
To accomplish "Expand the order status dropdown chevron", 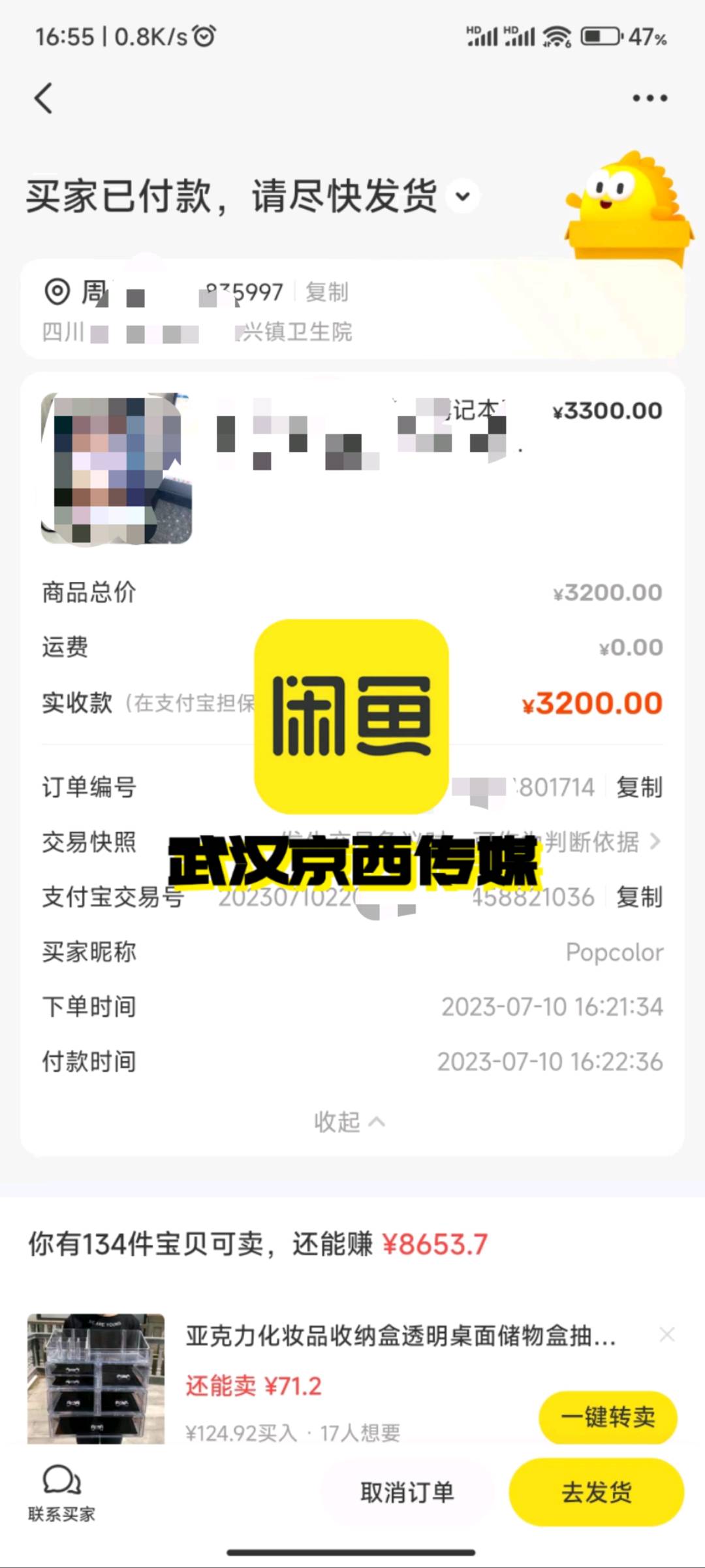I will (463, 196).
